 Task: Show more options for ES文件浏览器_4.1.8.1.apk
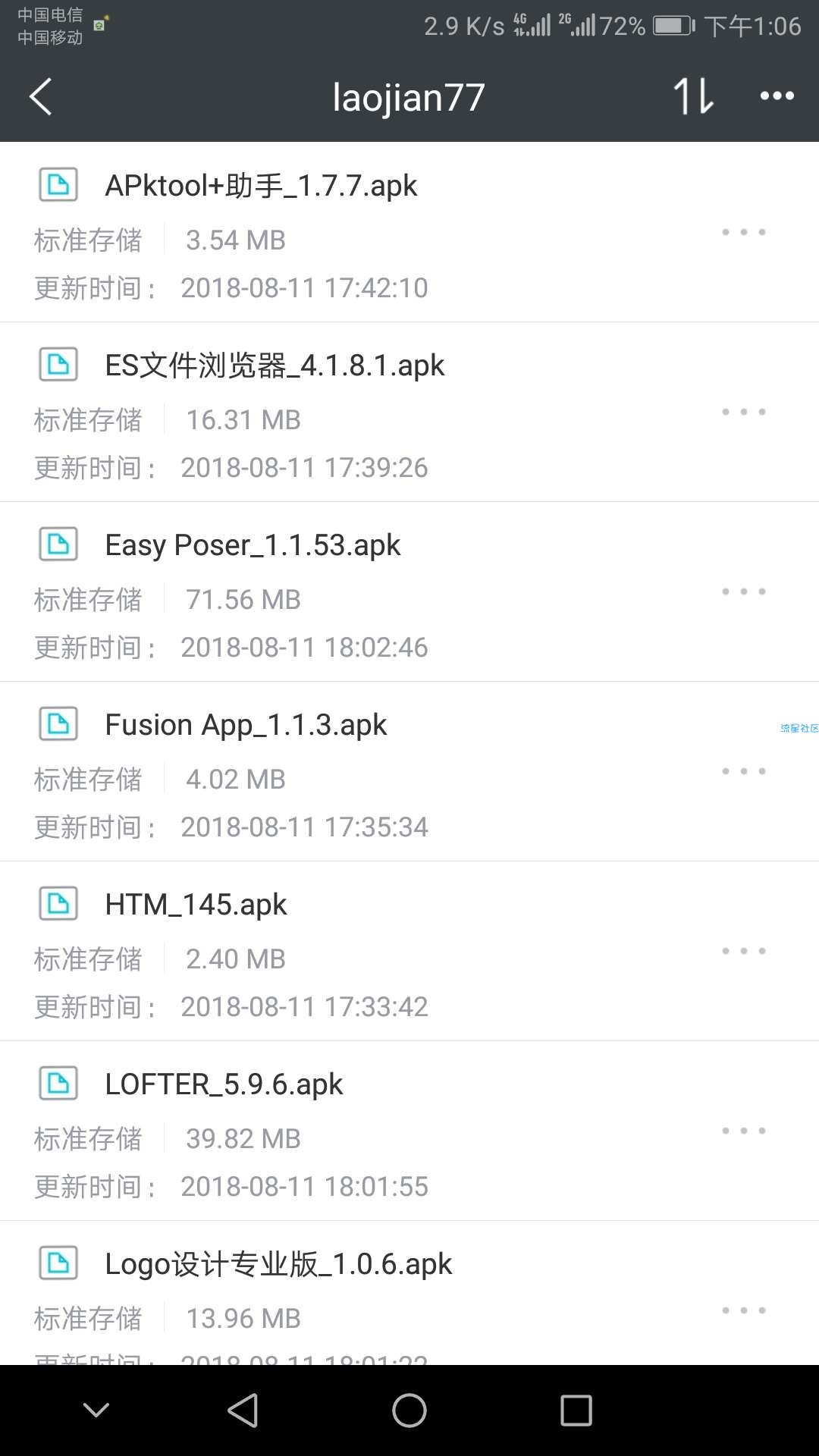(x=743, y=412)
